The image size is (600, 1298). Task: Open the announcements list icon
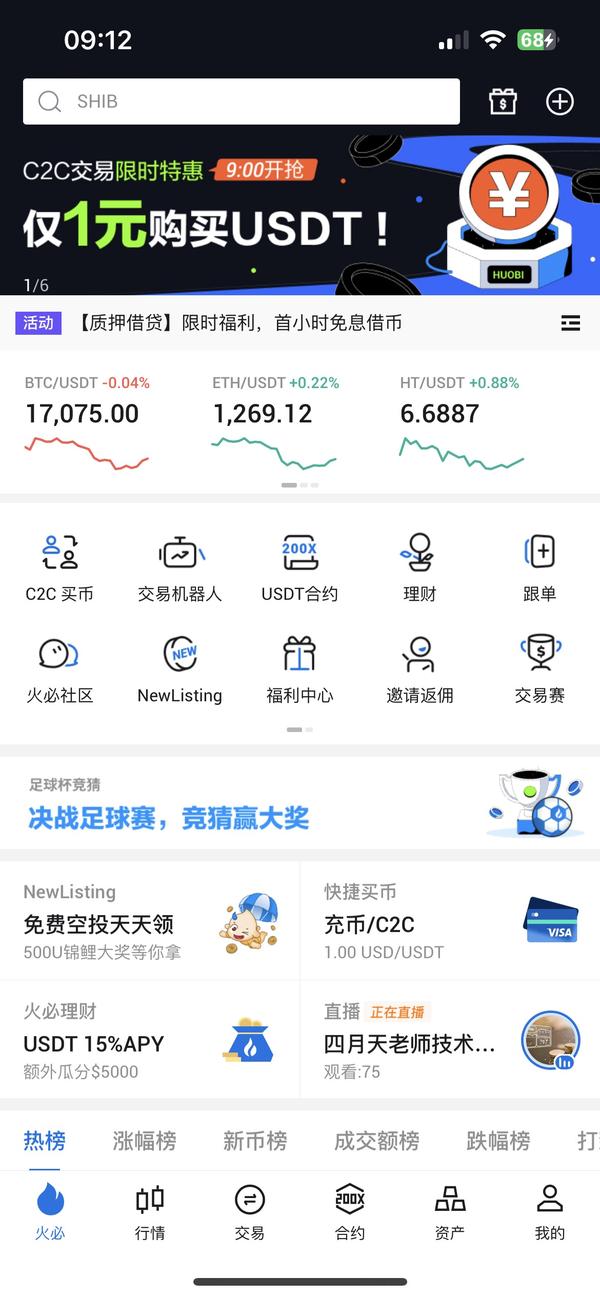coord(570,323)
